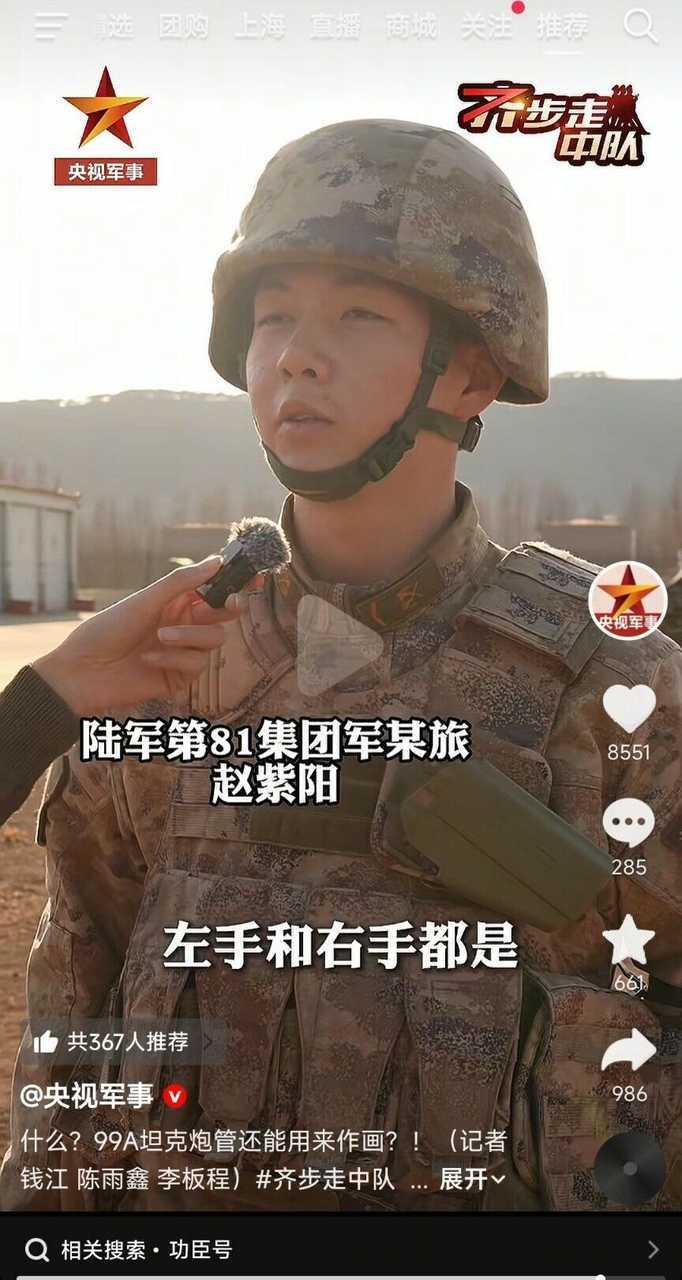Switch to the 团购 tab
This screenshot has height=1280, width=682.
184,27
